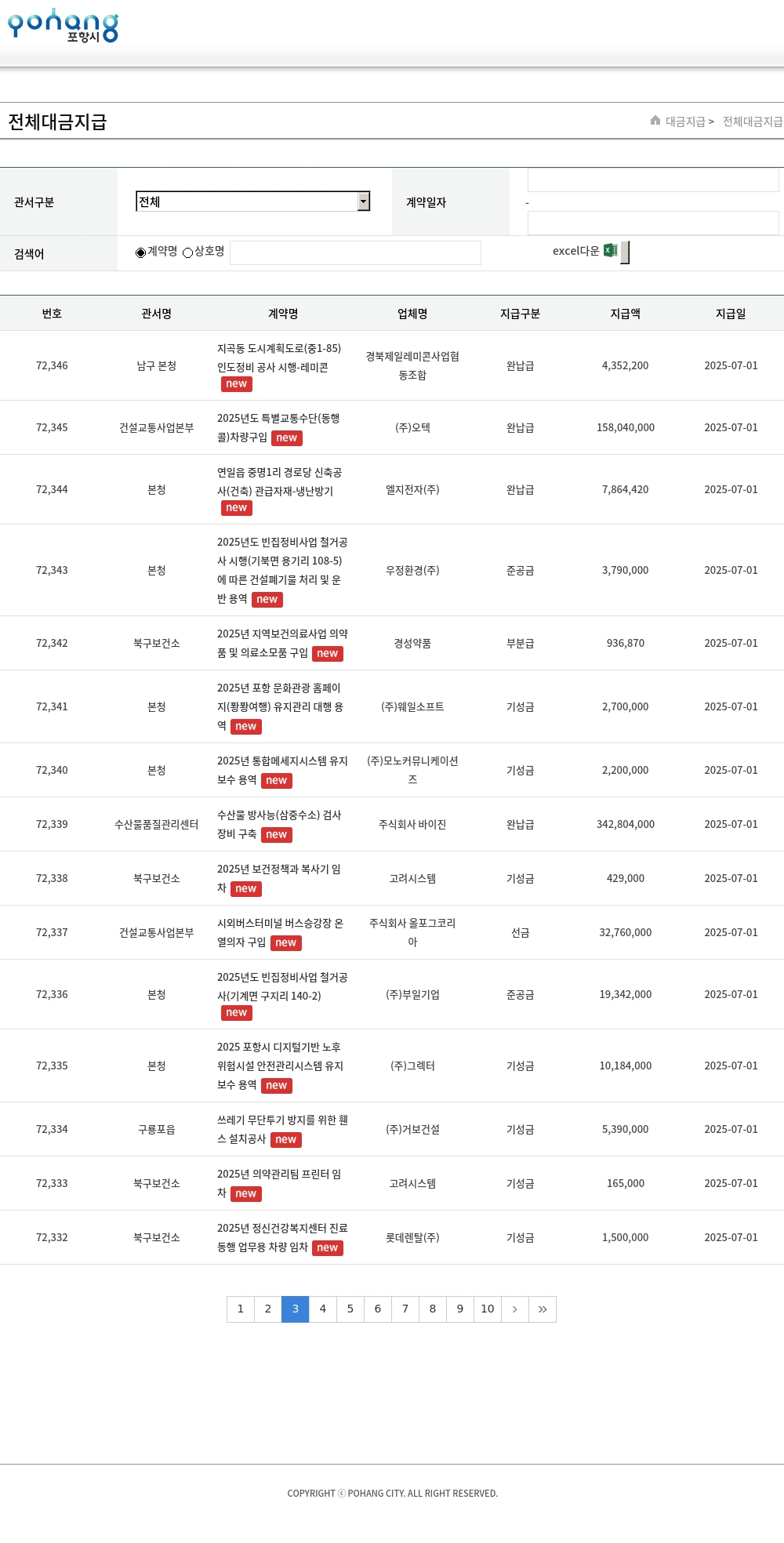Tap the 검색어 text input field
Image resolution: width=784 pixels, height=1543 pixels.
click(x=355, y=252)
